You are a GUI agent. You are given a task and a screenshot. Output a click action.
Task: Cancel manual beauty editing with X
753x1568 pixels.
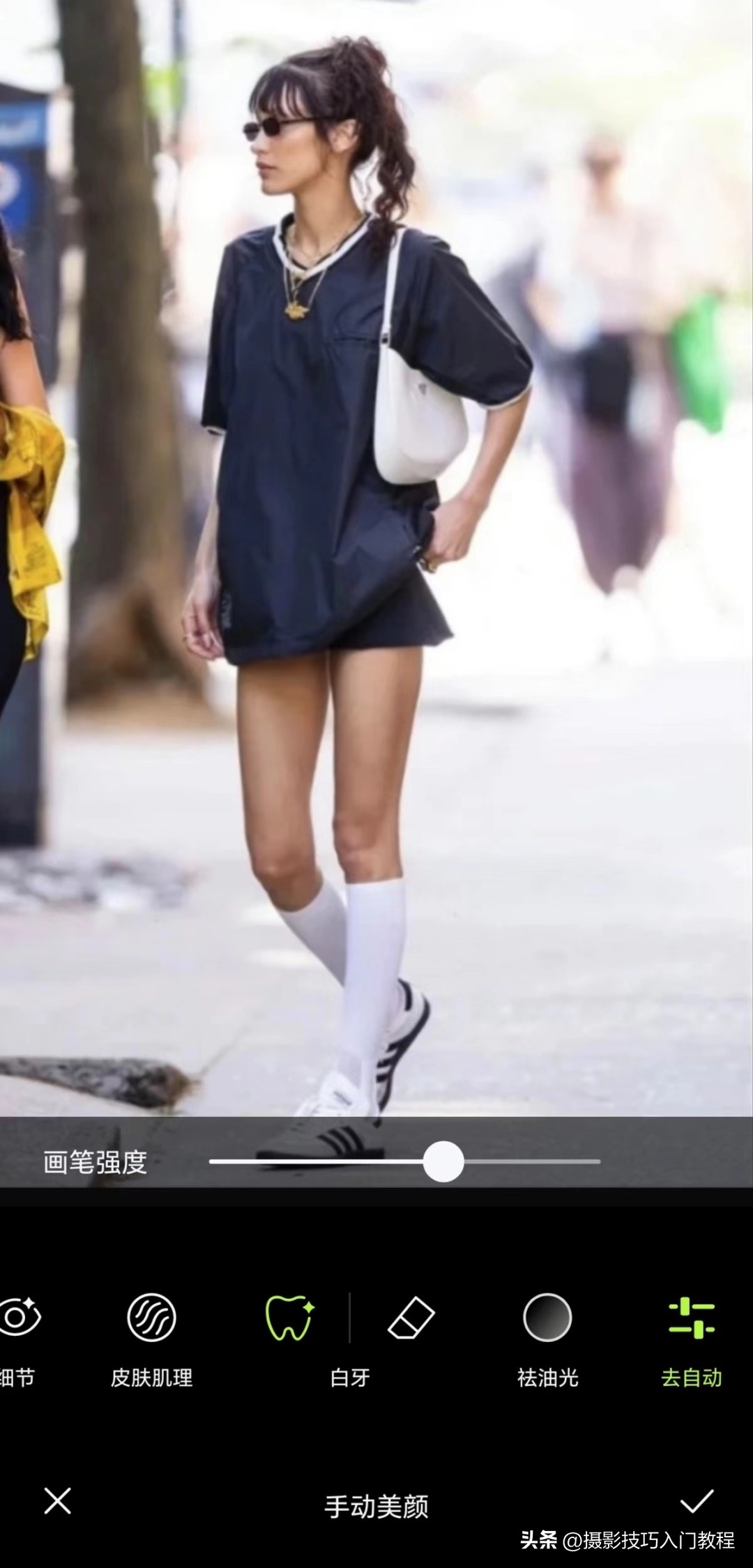coord(57,1501)
